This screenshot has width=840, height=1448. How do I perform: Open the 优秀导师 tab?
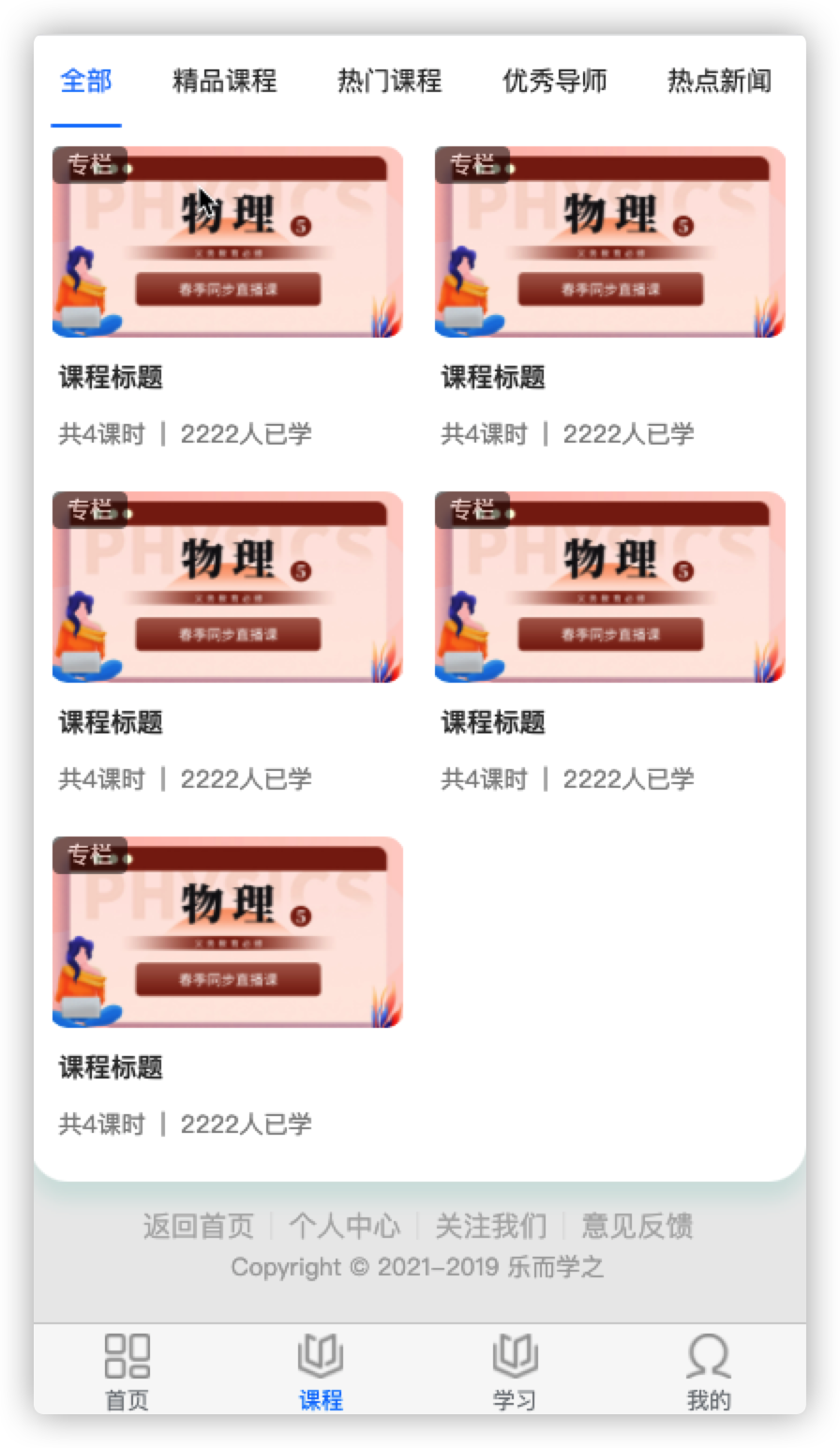(555, 82)
